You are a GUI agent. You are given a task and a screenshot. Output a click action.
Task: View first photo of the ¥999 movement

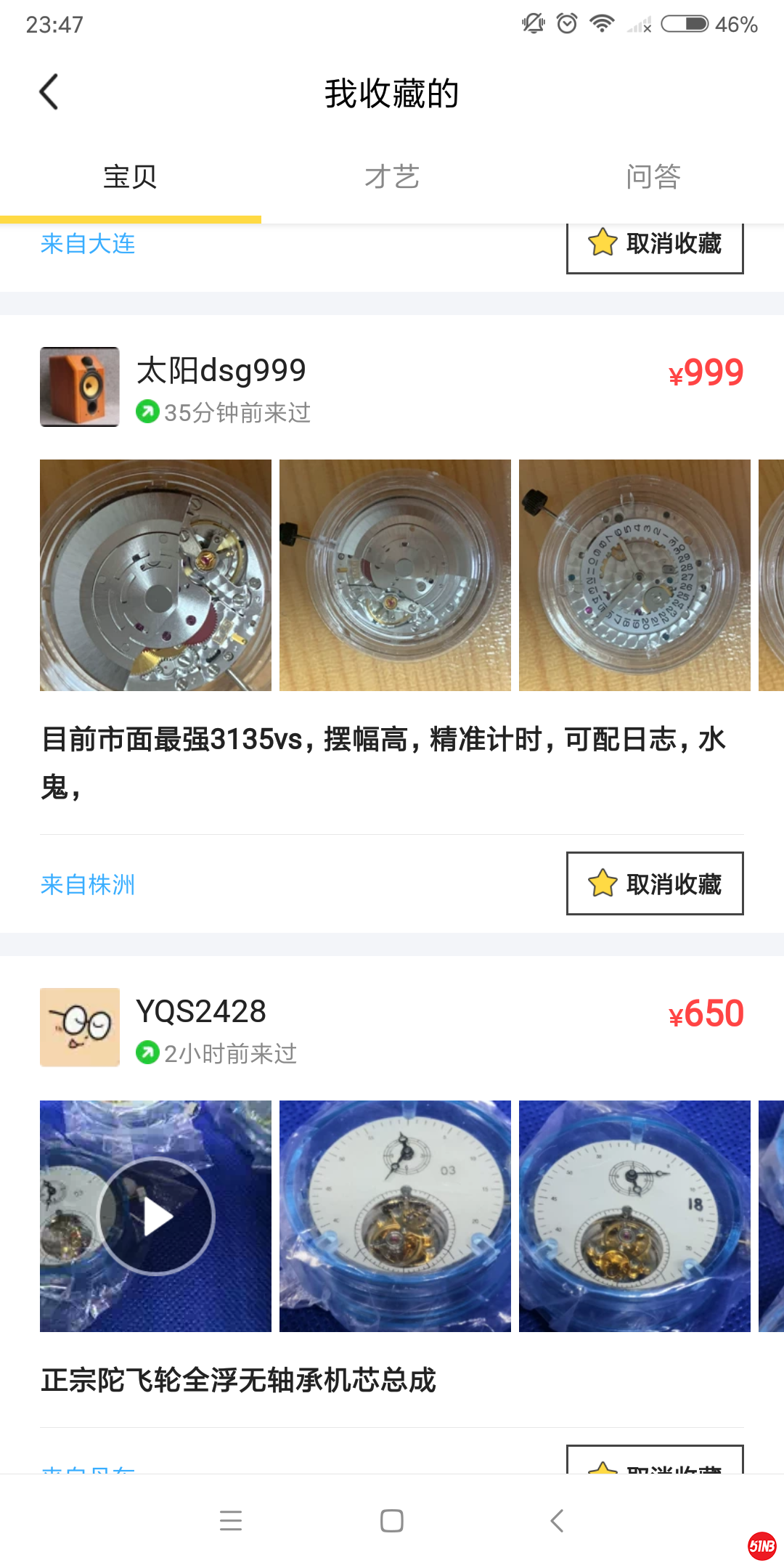click(x=155, y=575)
